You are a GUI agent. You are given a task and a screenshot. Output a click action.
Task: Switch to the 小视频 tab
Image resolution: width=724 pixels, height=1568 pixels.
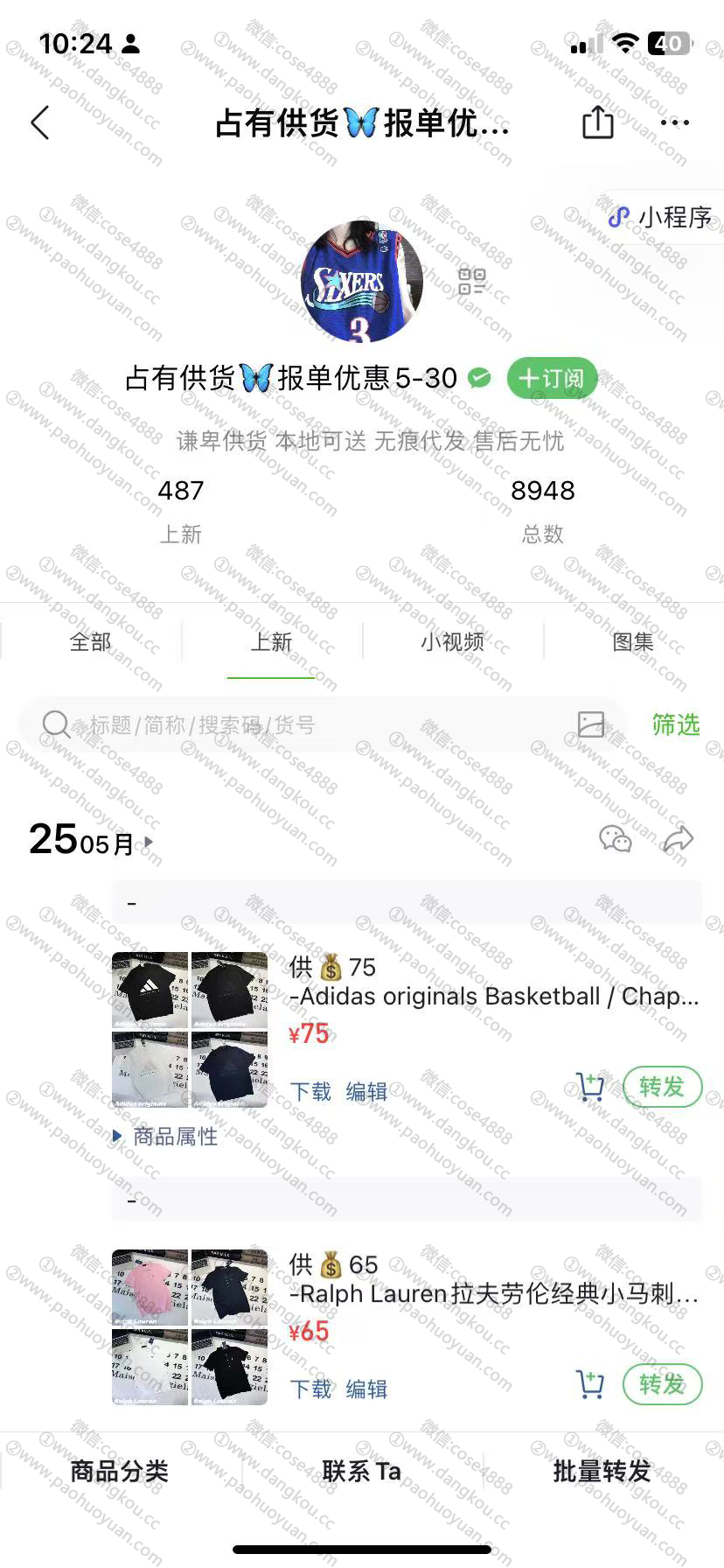pos(452,642)
